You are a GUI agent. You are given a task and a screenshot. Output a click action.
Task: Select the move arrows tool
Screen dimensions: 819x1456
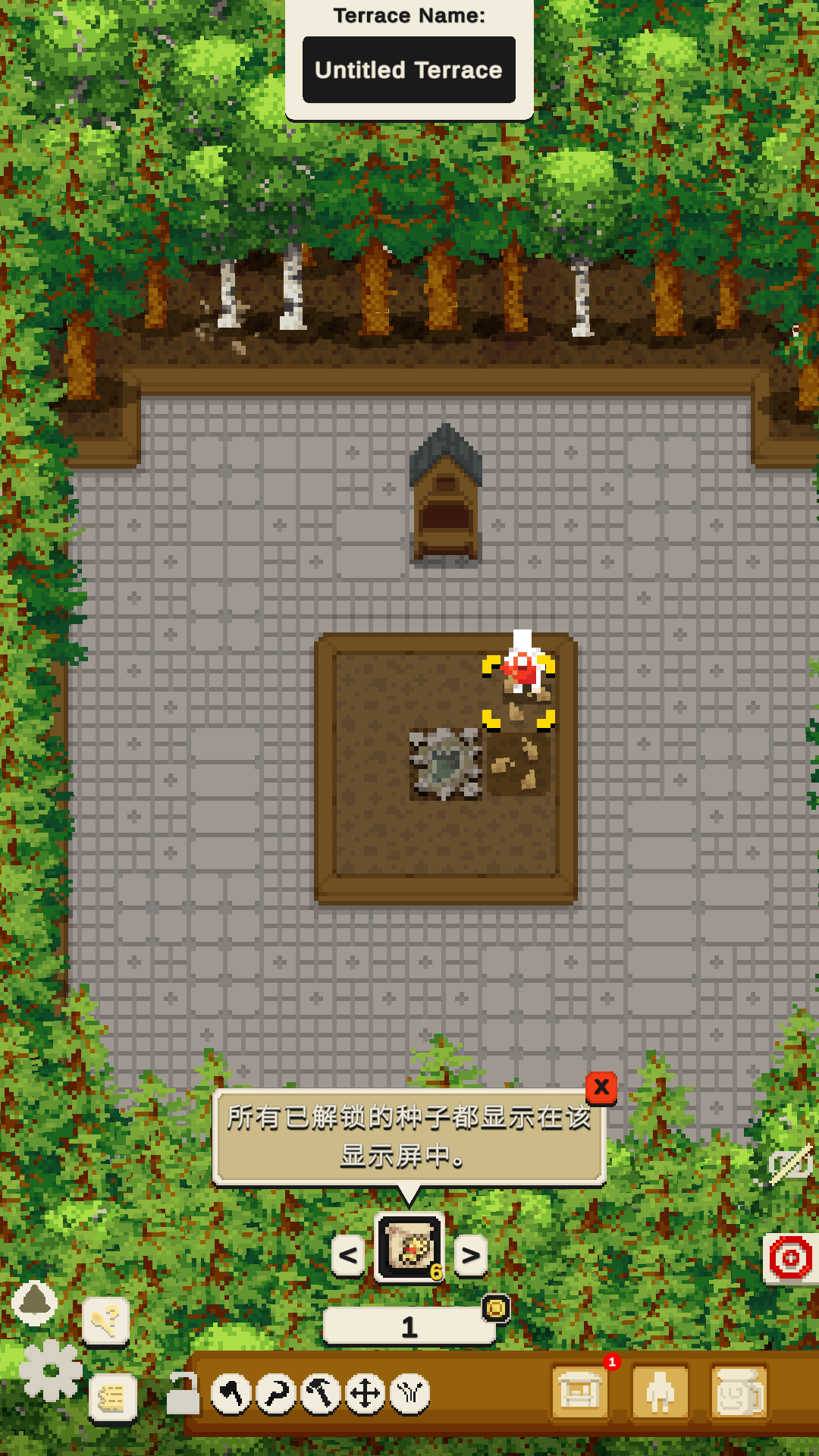click(366, 1394)
